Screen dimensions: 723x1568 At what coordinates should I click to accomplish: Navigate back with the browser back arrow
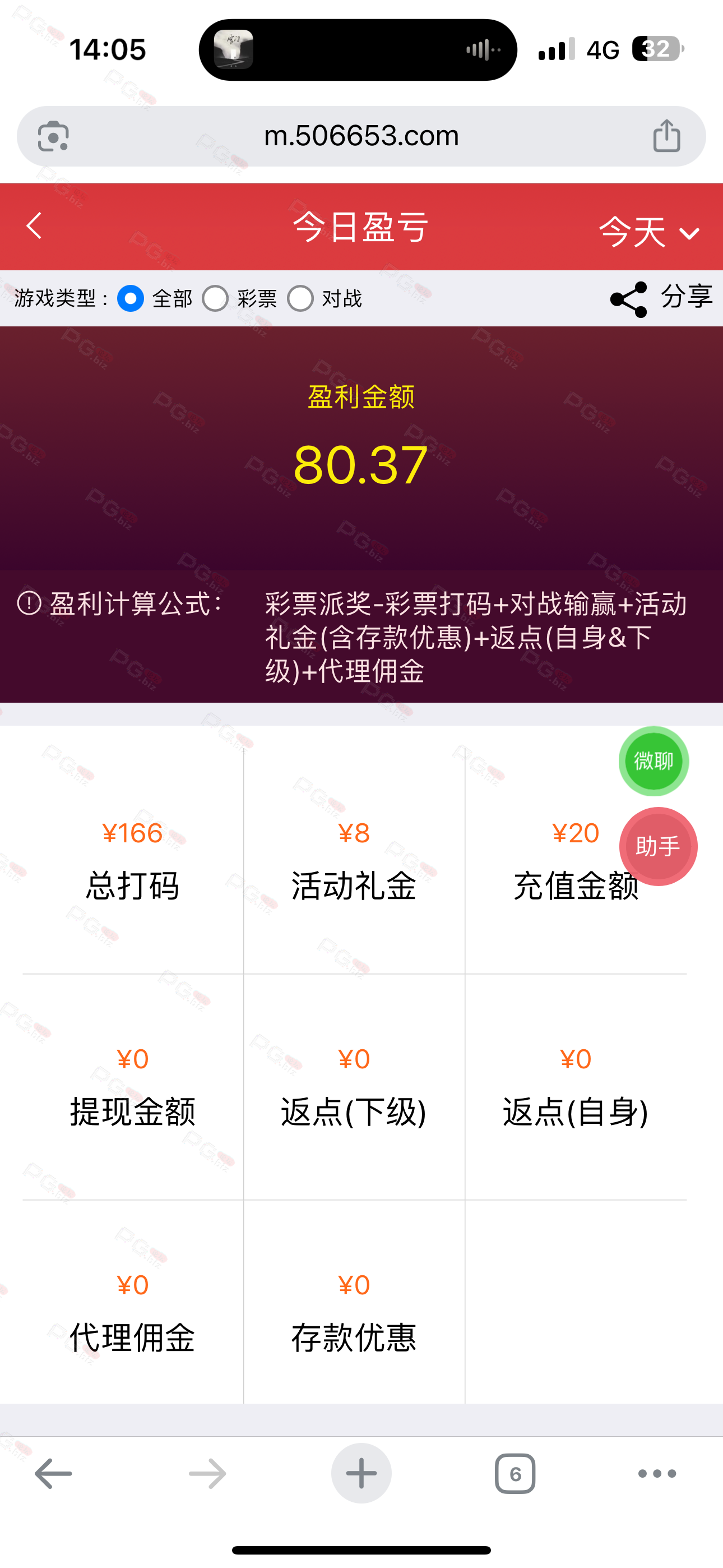click(54, 1474)
